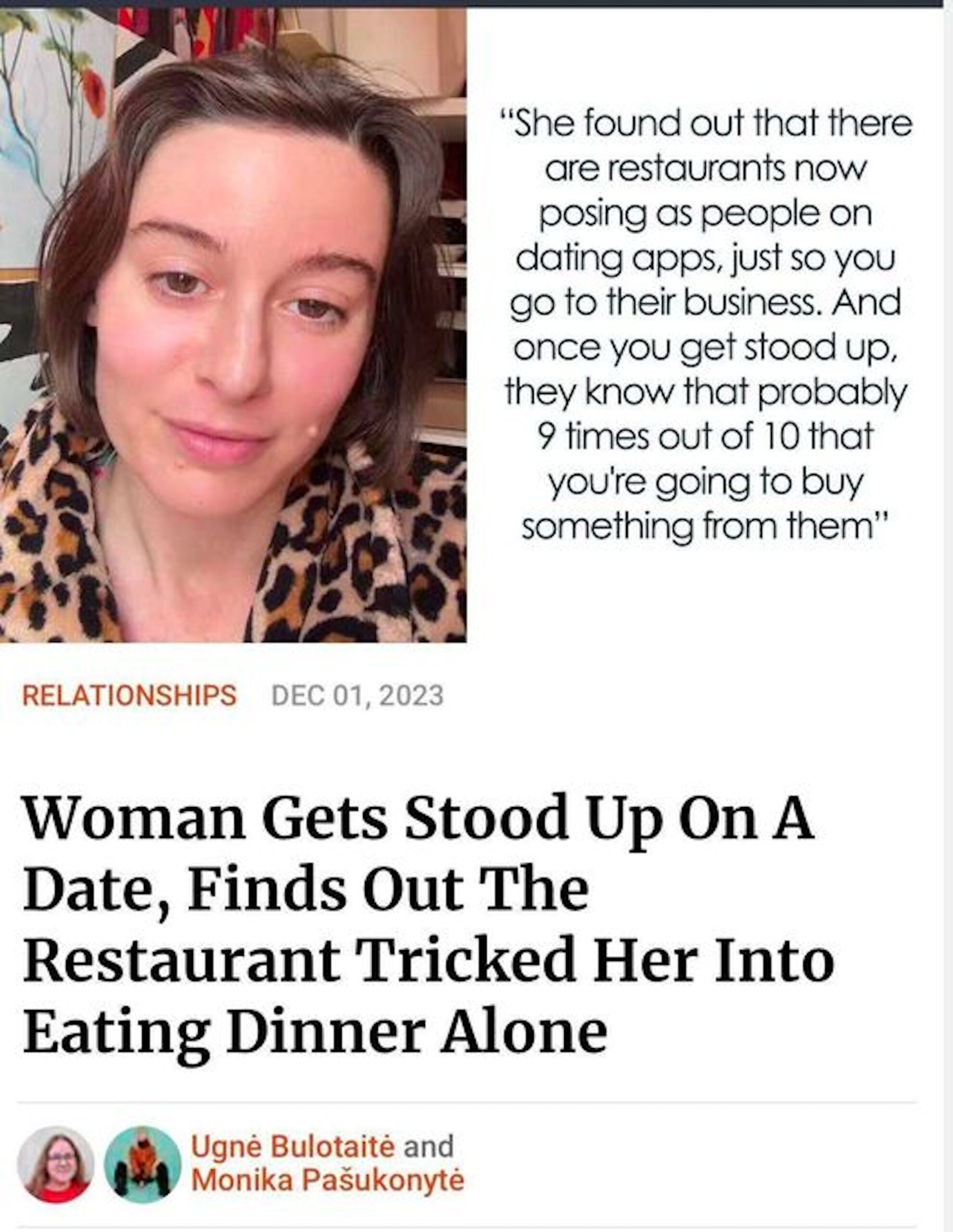
Task: Open the Relationships category link
Action: pyautogui.click(x=129, y=695)
